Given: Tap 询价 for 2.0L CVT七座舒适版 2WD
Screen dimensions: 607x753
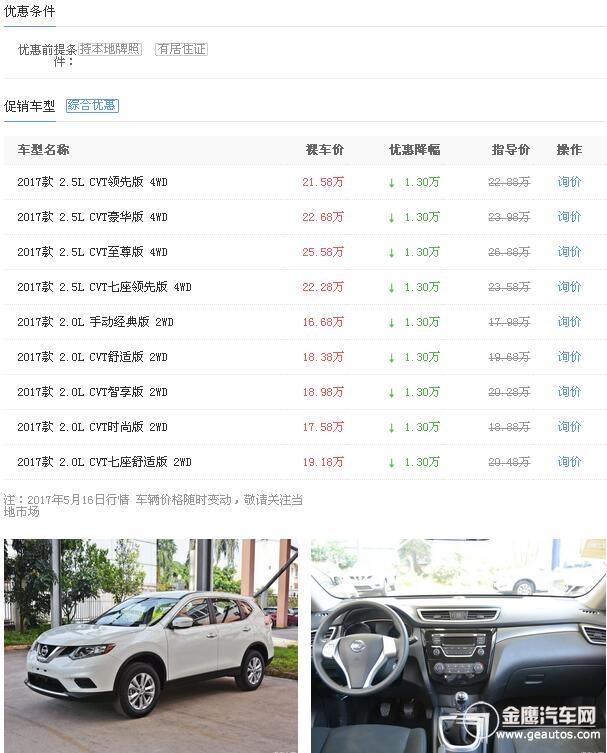Looking at the screenshot, I should (569, 462).
